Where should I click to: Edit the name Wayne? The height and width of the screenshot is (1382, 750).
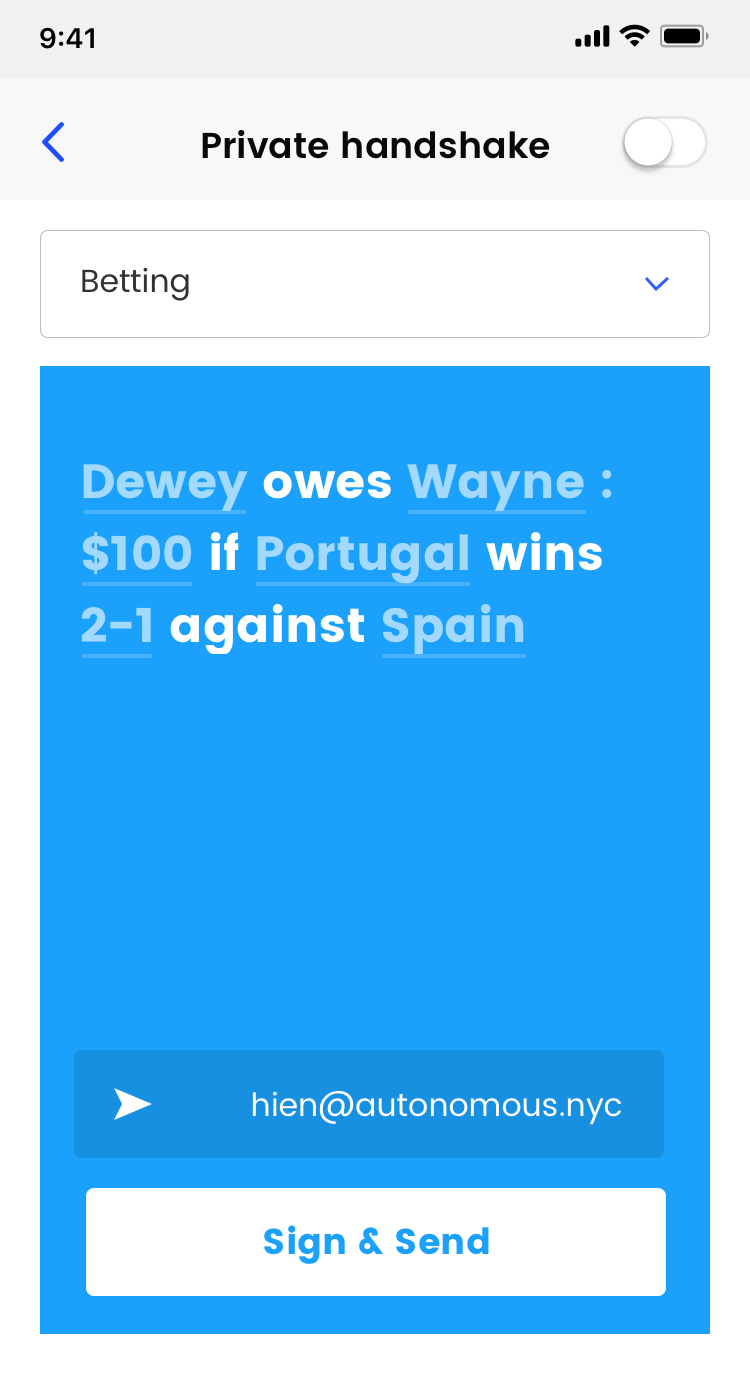click(x=496, y=483)
